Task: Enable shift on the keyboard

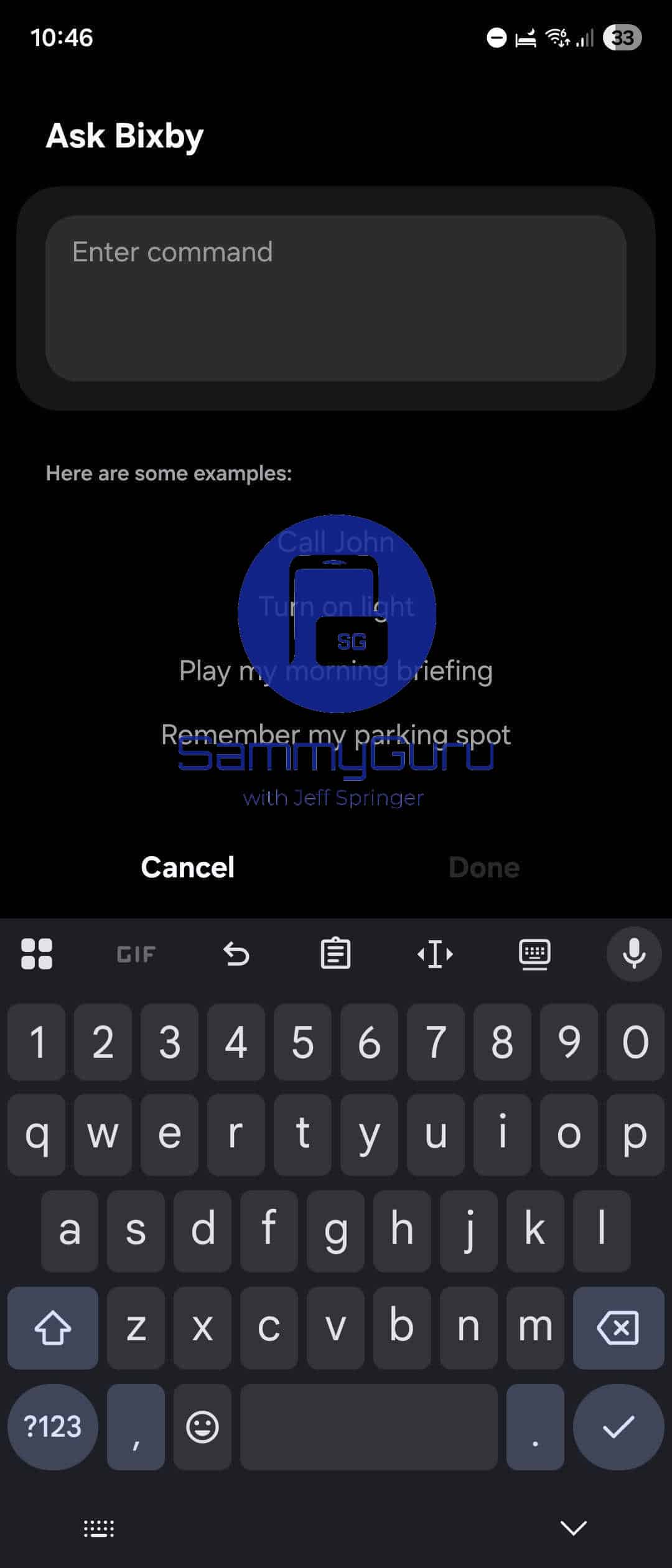Action: [53, 1328]
